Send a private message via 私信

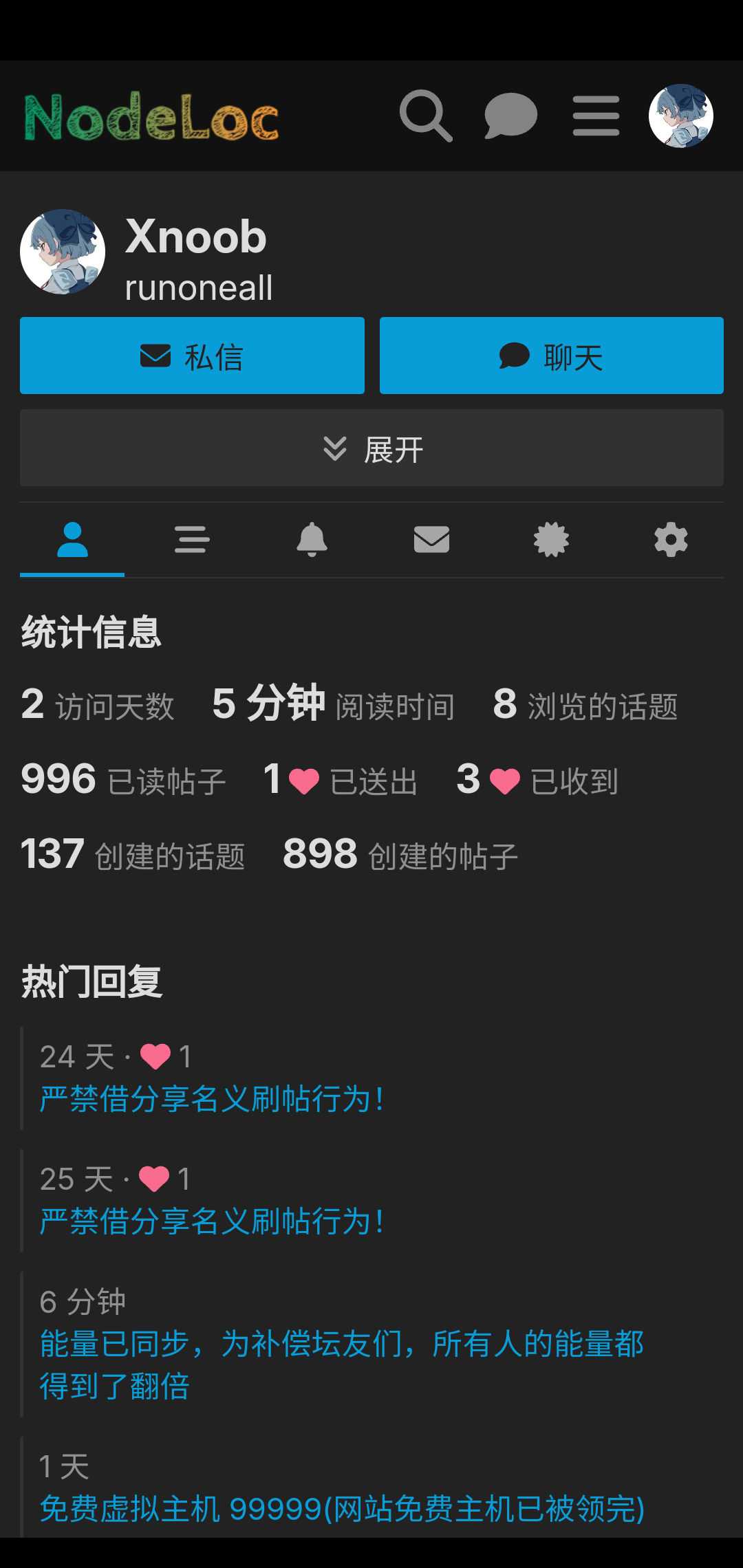(192, 356)
